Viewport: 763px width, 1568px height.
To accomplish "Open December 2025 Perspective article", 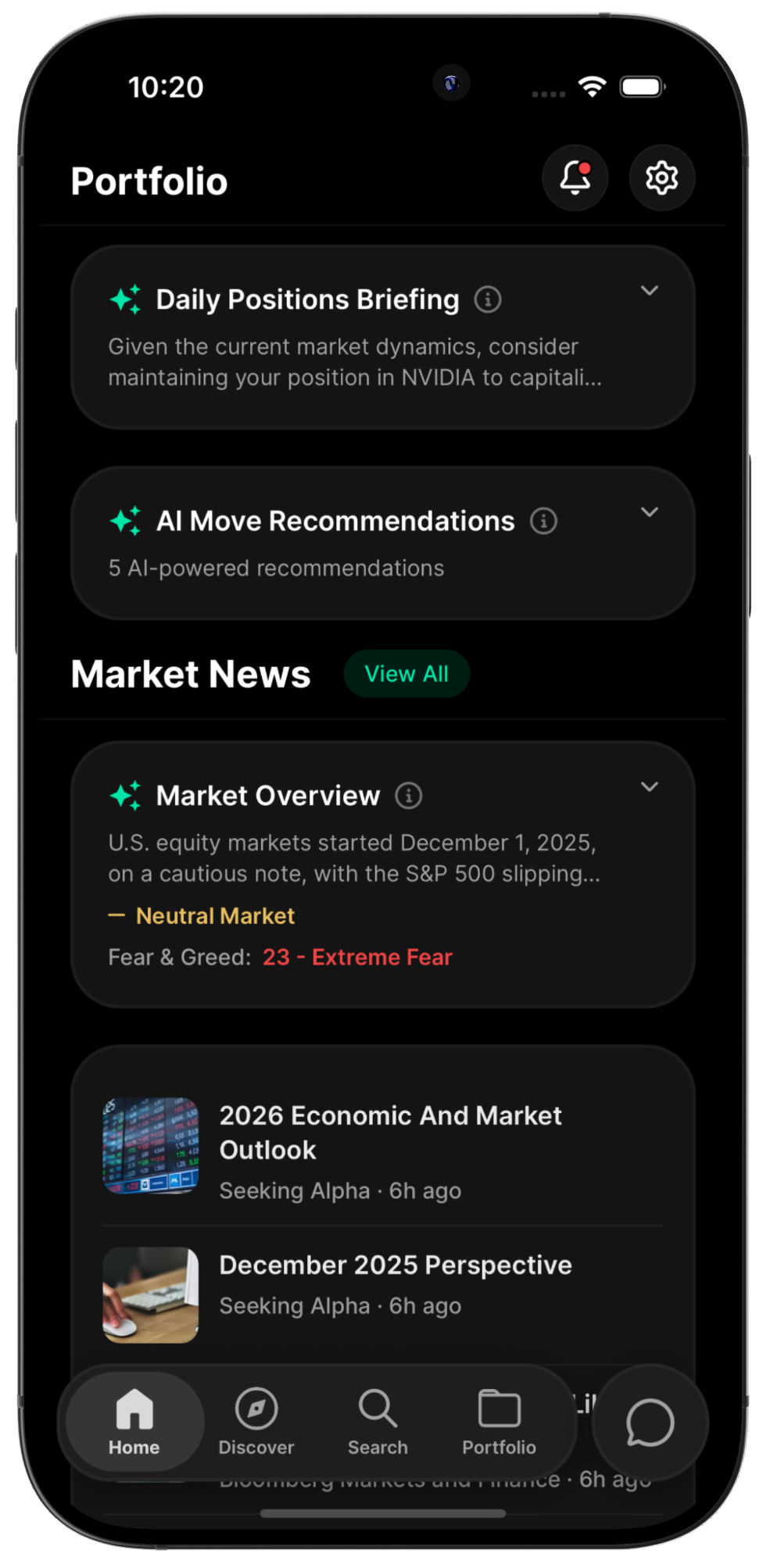I will (x=395, y=1265).
